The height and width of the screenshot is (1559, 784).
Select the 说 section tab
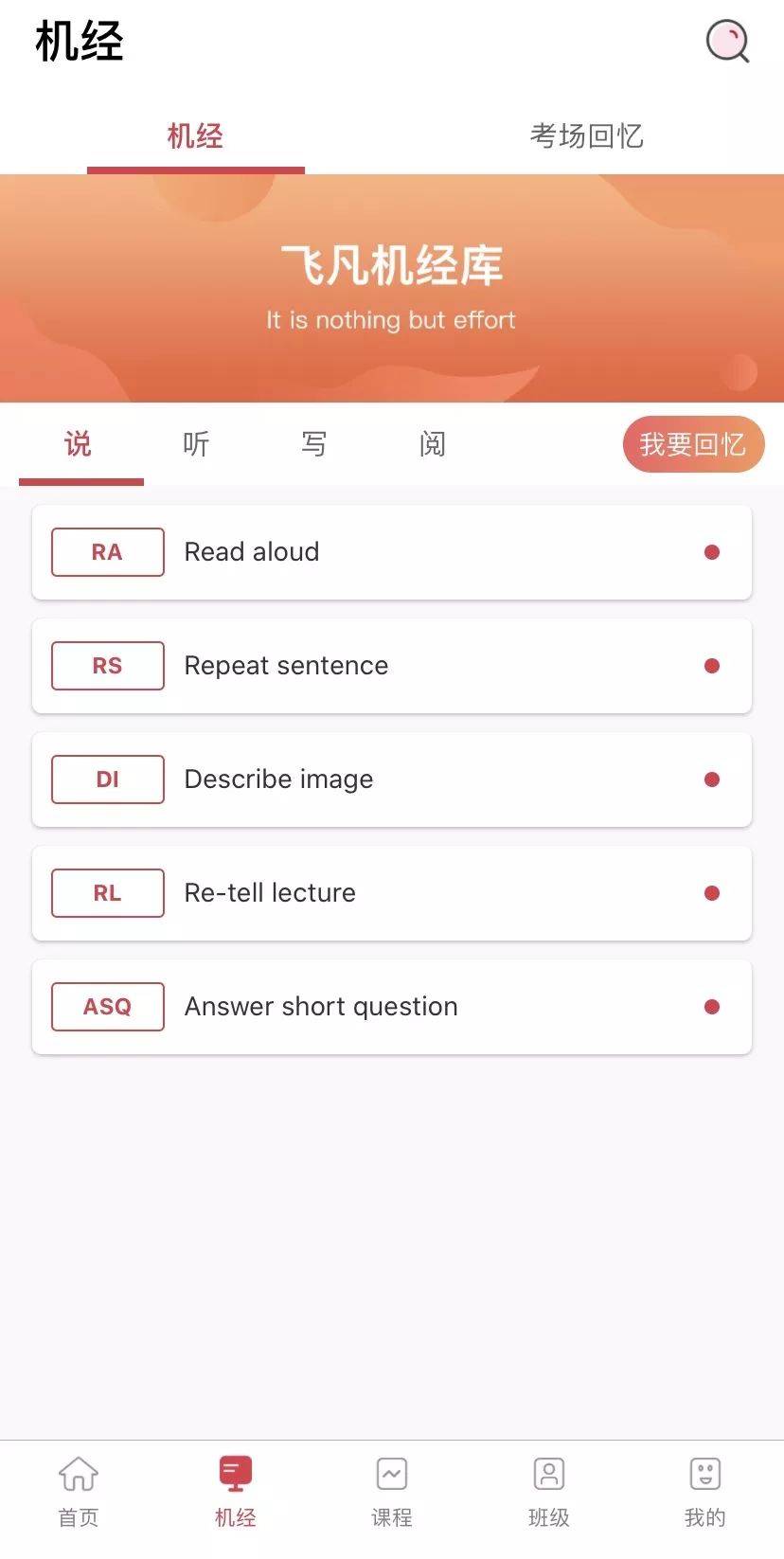tap(78, 443)
